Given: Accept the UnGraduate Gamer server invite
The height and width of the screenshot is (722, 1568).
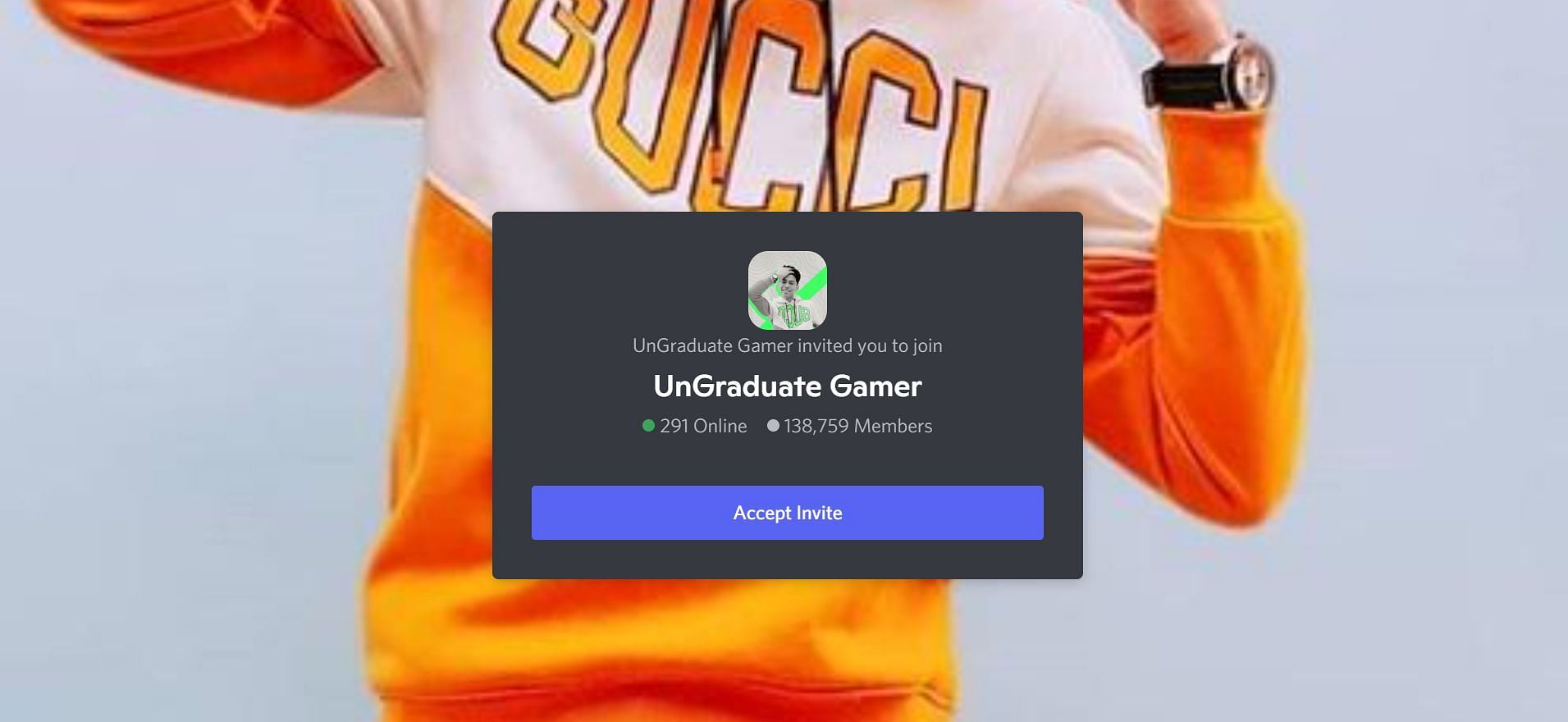Looking at the screenshot, I should click(x=787, y=513).
